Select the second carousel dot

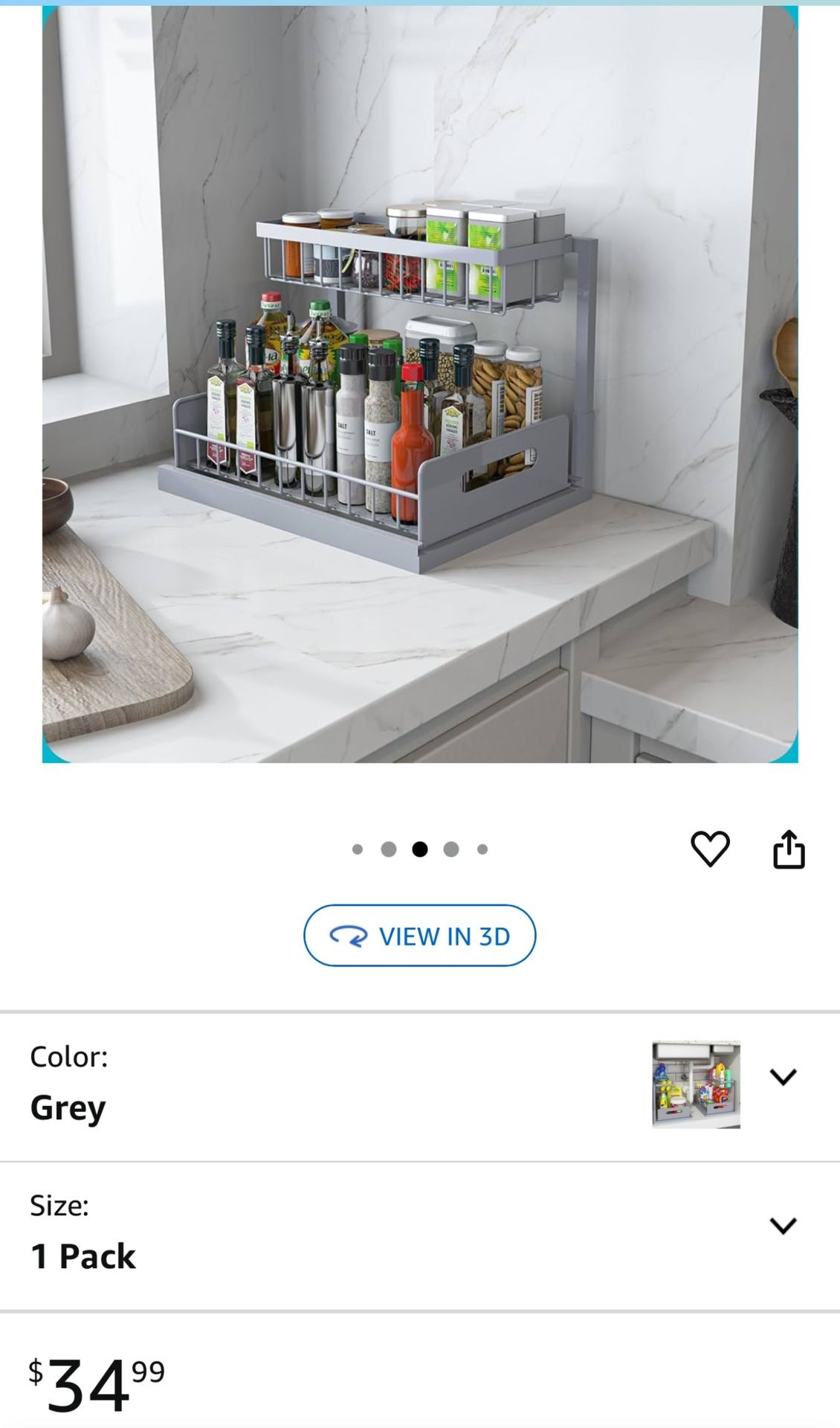click(389, 847)
